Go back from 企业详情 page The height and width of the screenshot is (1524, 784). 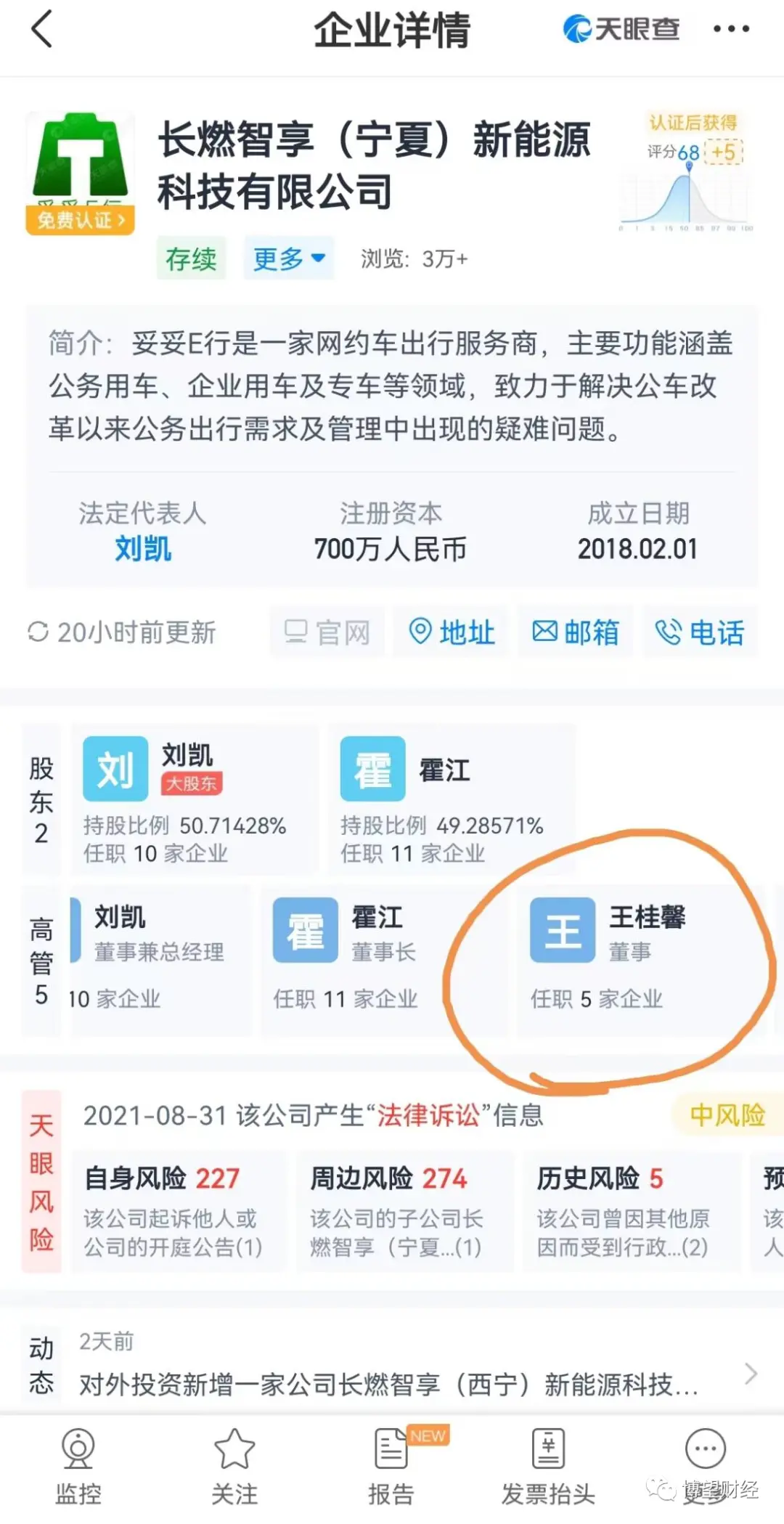point(42,30)
